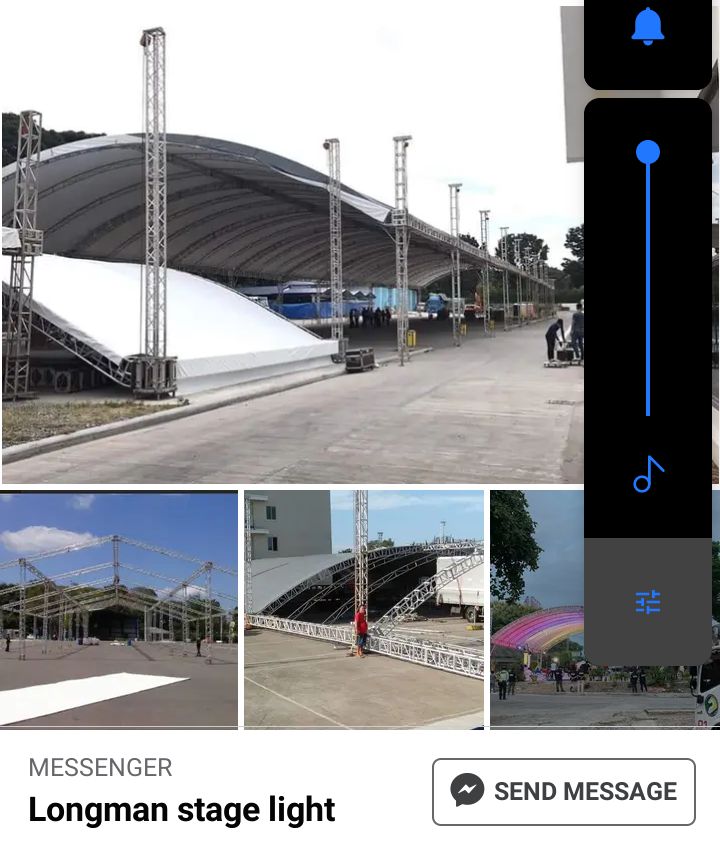720x849 pixels.
Task: Send message to Longman stage light
Action: point(563,791)
